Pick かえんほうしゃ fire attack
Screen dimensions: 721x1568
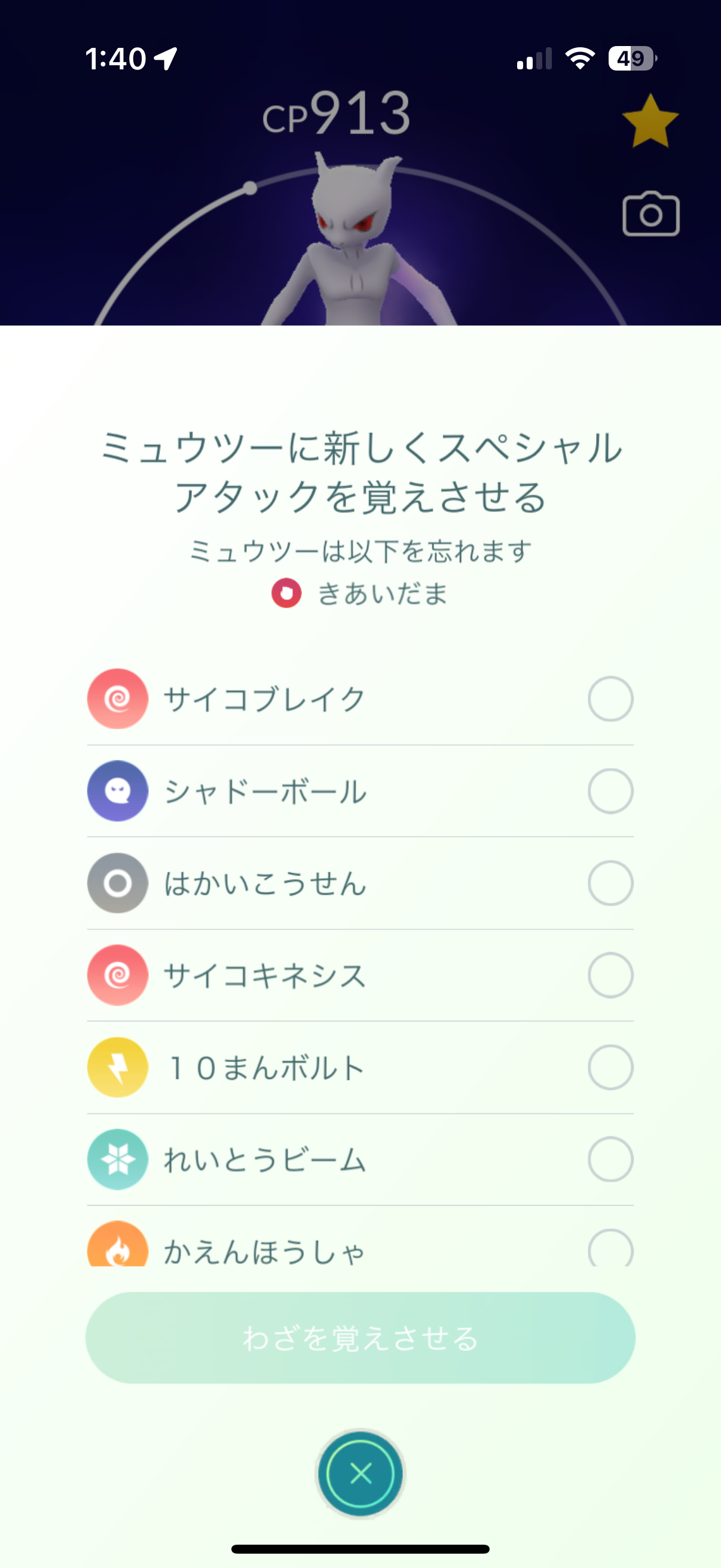[610, 1248]
